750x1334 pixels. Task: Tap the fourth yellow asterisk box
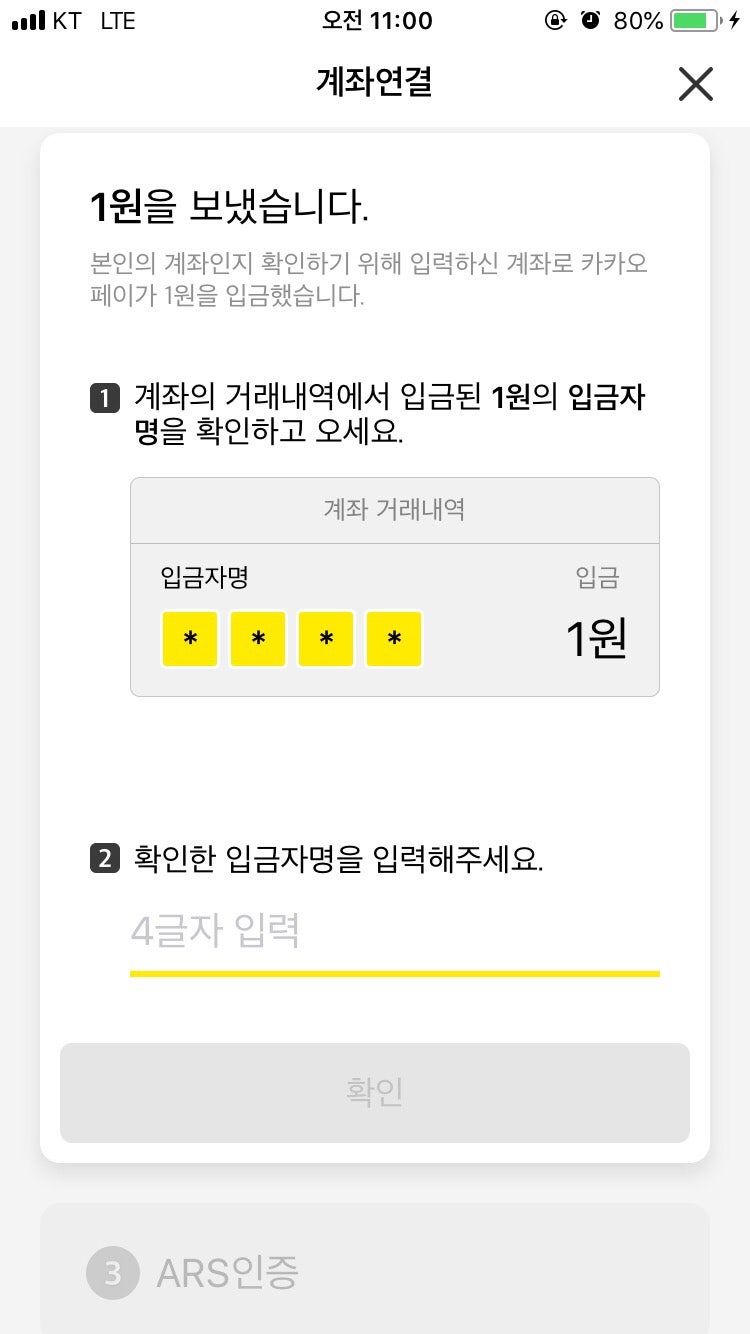[394, 639]
